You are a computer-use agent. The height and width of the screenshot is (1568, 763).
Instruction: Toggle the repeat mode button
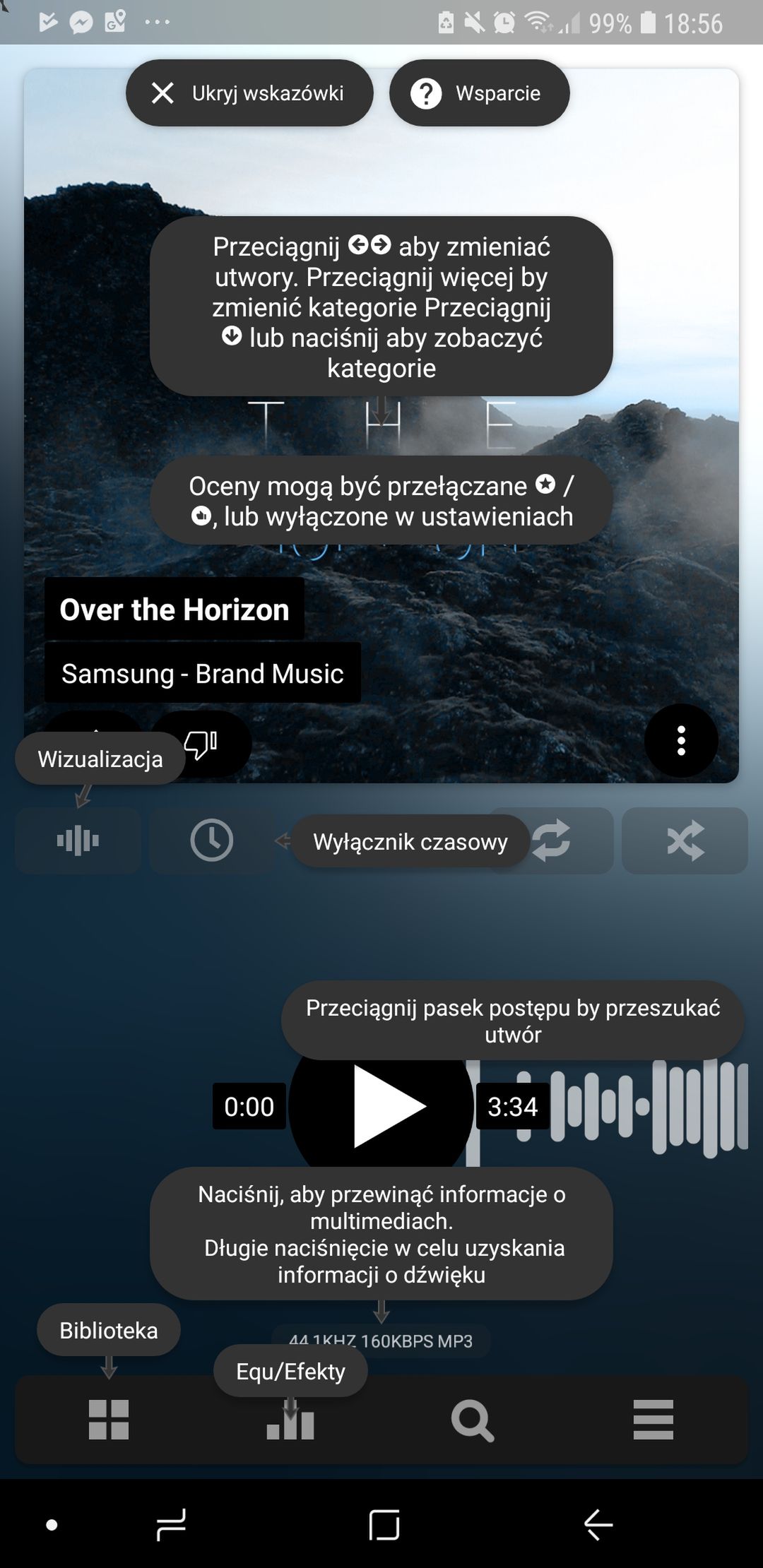click(551, 841)
